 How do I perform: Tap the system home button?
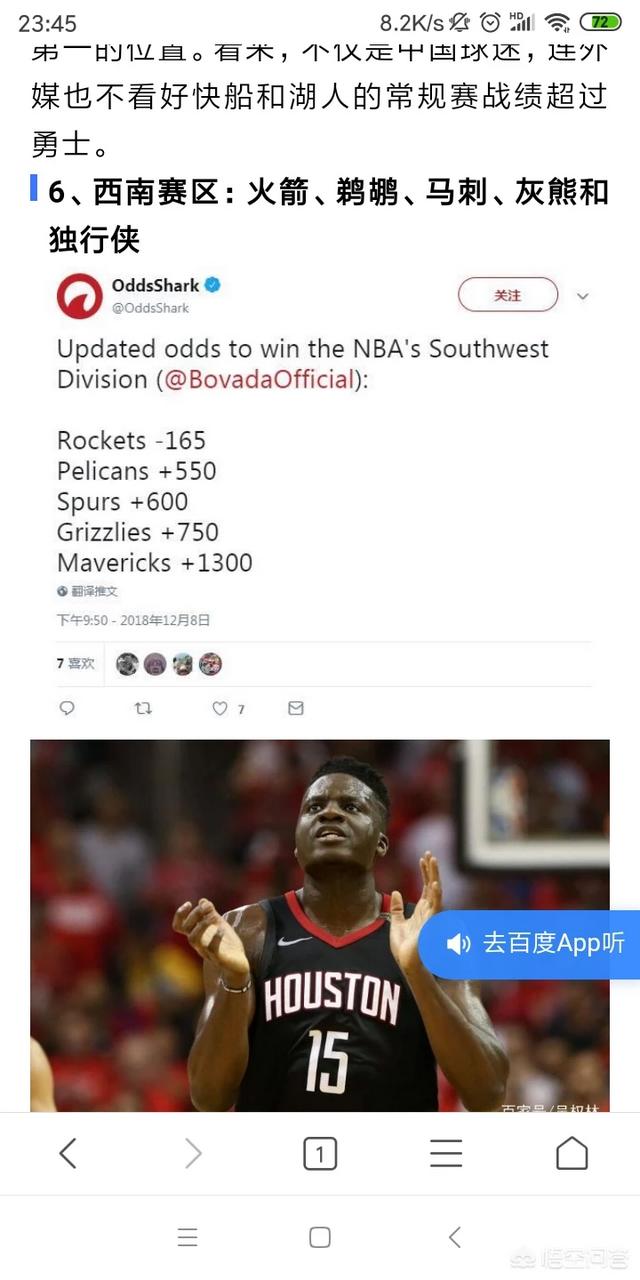(320, 1237)
